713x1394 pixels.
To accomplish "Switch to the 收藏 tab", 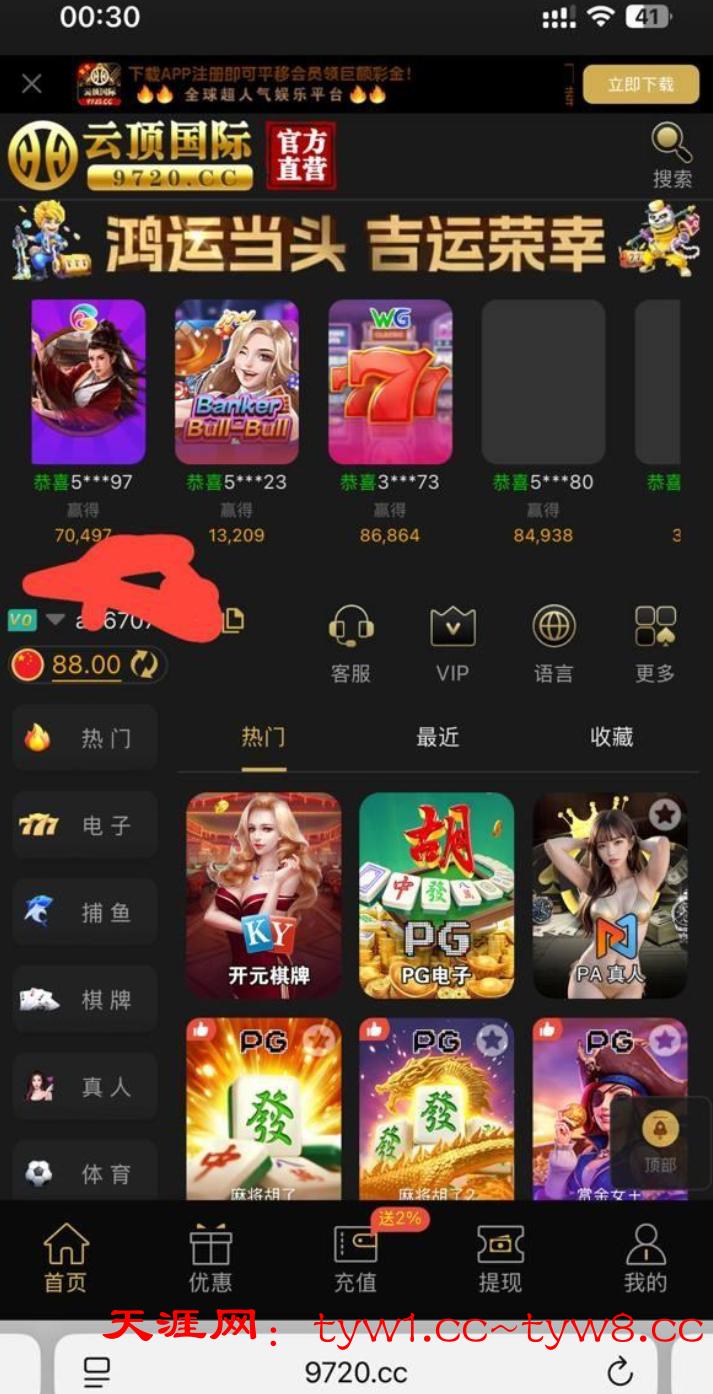I will coord(611,737).
